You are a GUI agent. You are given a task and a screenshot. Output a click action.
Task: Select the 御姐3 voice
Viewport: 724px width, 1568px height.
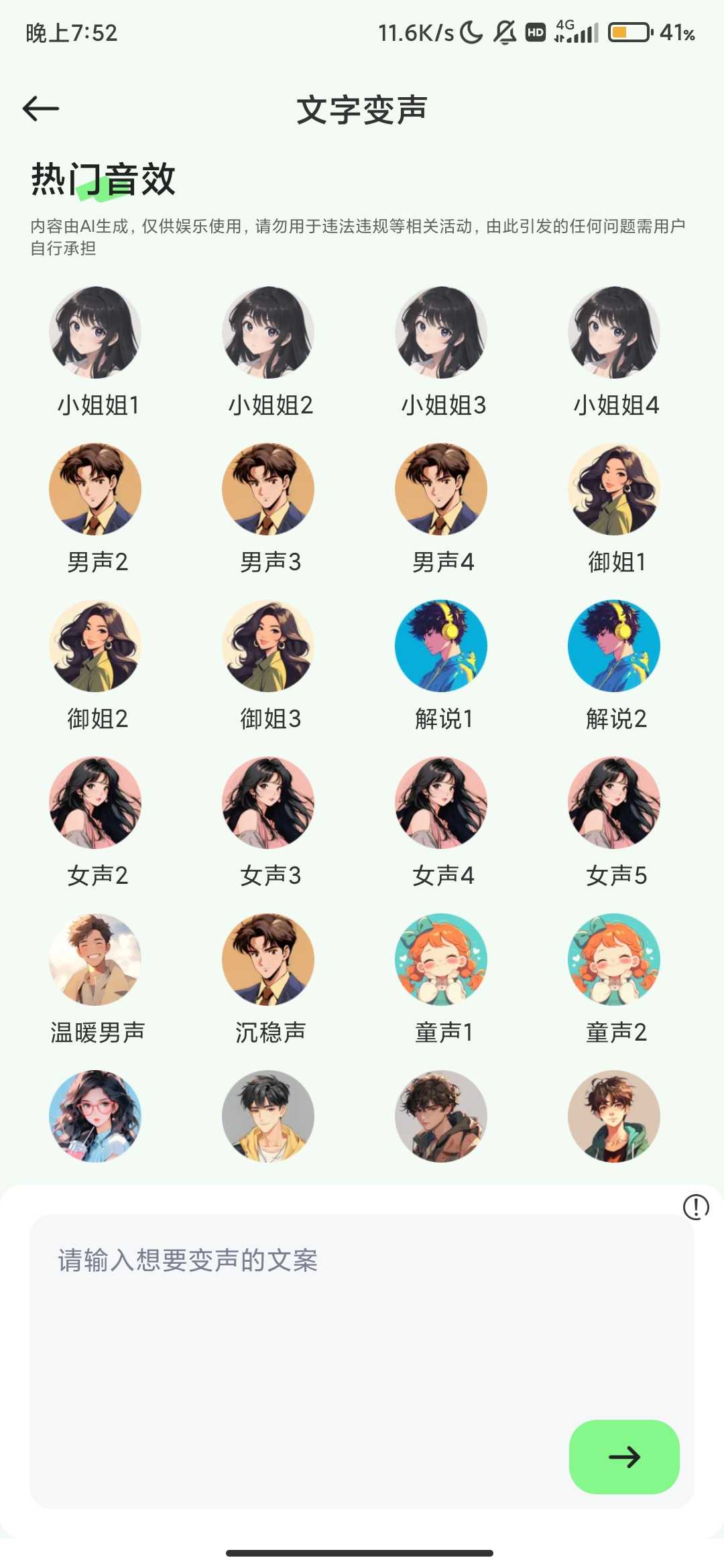pyautogui.click(x=268, y=647)
